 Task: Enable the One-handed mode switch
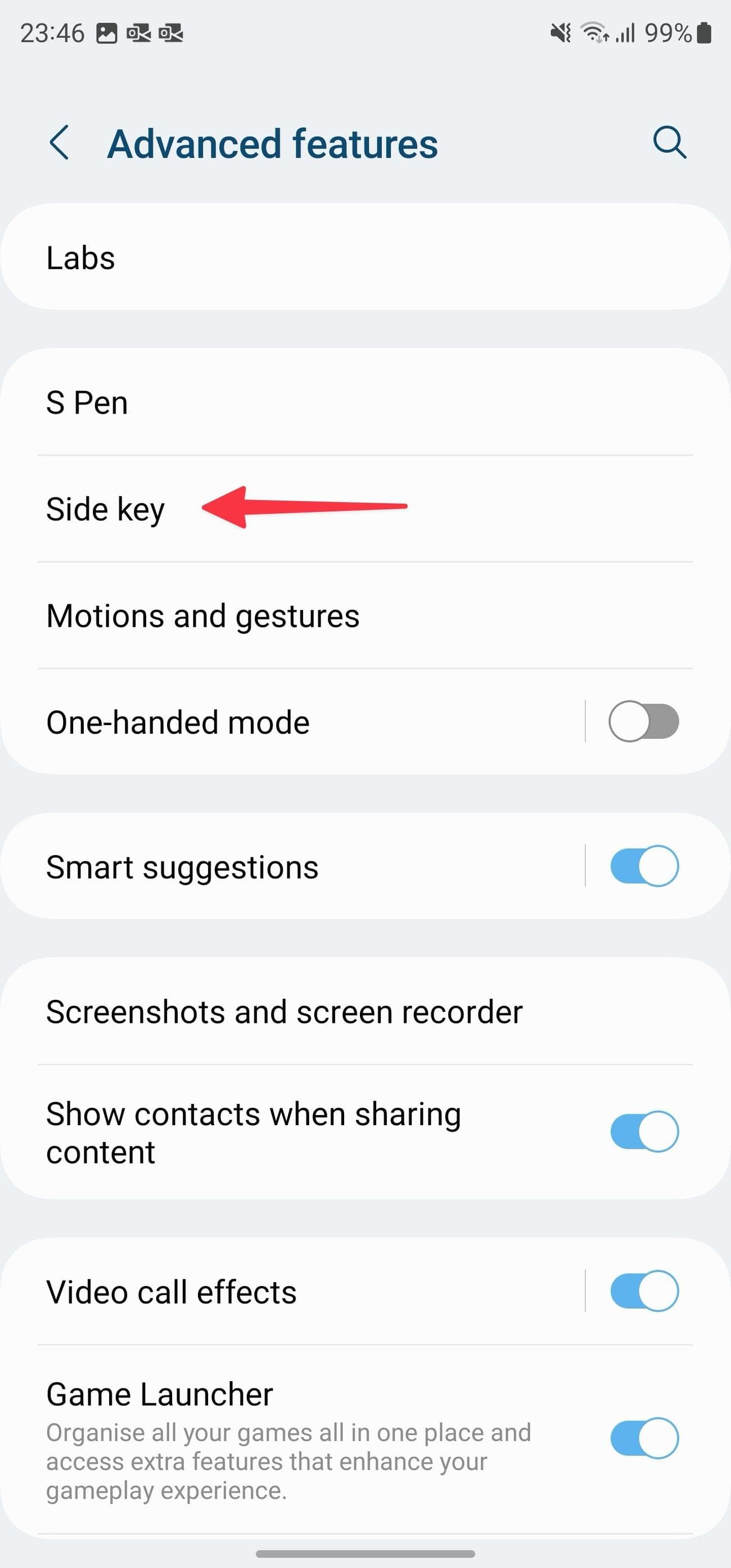[643, 722]
